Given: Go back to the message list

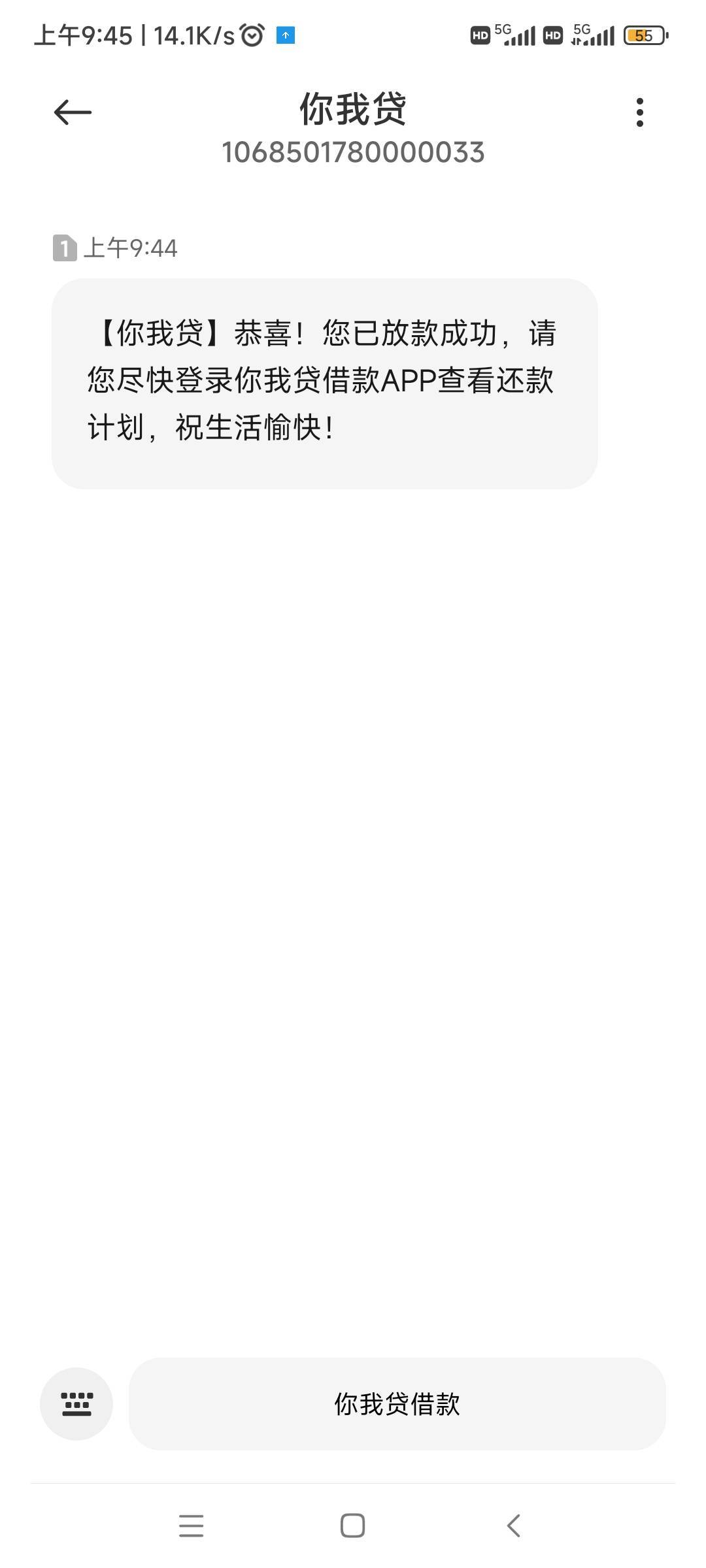Looking at the screenshot, I should point(73,112).
